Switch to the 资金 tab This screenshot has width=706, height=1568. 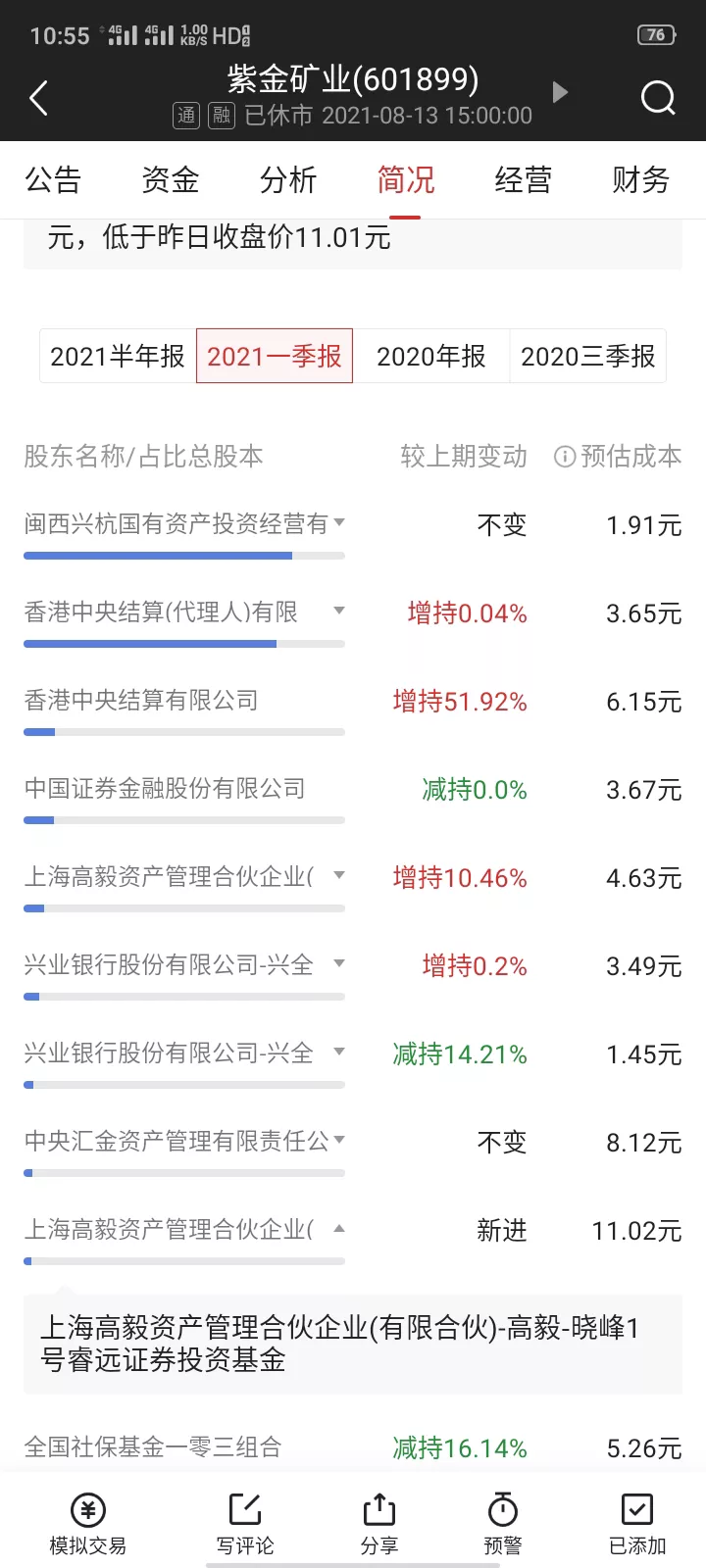click(x=171, y=179)
